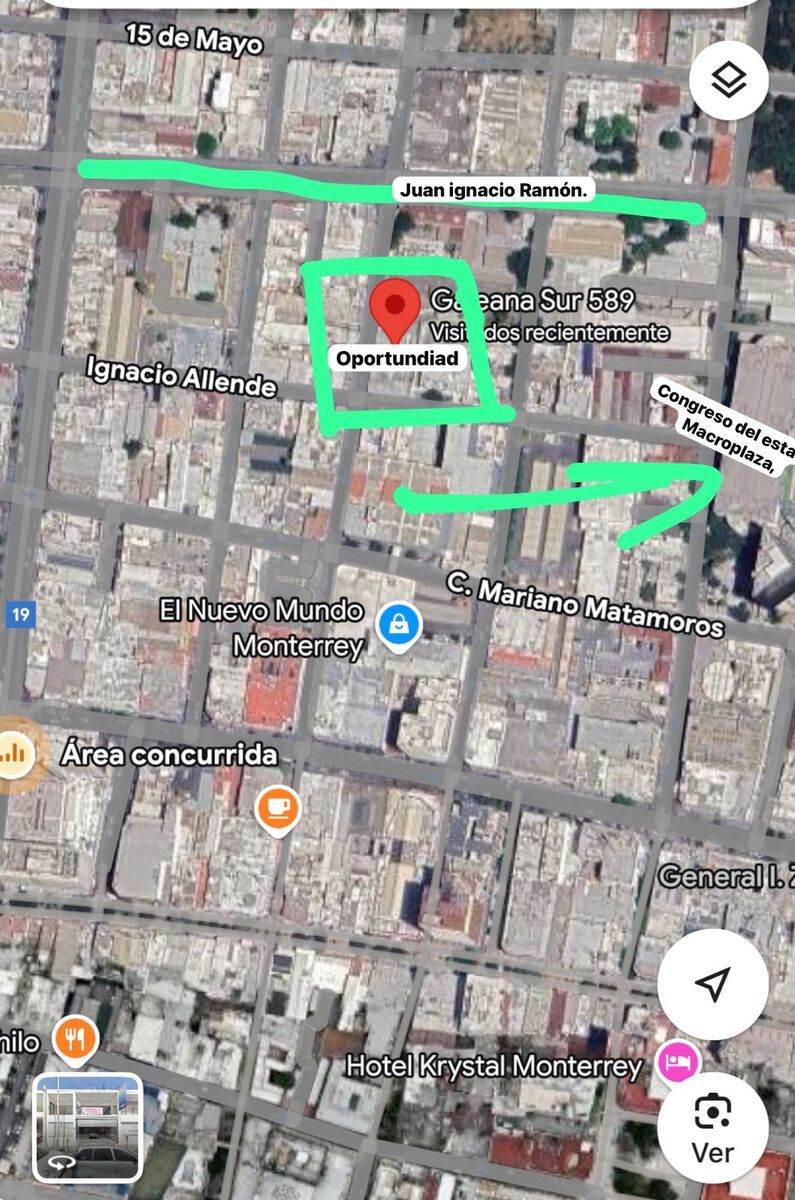The image size is (795, 1200).
Task: Select the Hotel Krystal Monterrey marker
Action: (x=679, y=1060)
